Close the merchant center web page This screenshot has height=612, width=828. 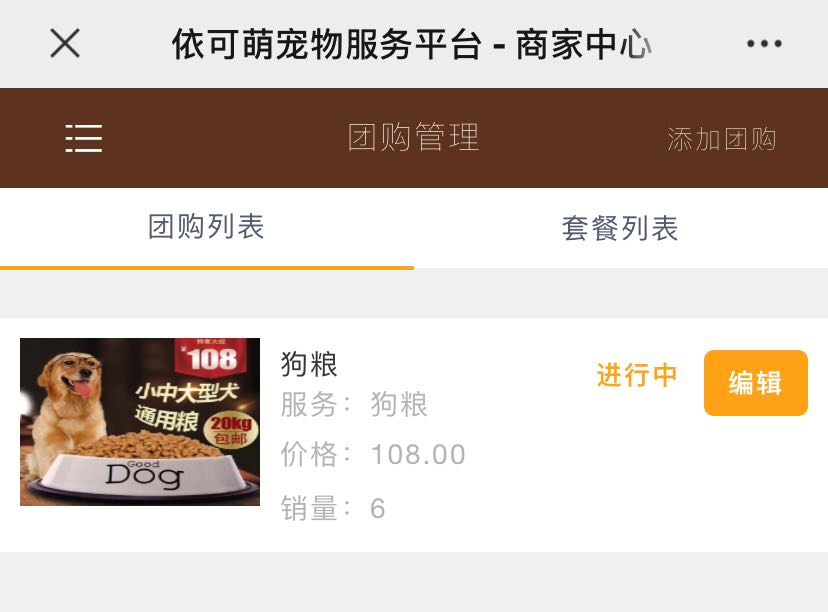(x=65, y=43)
